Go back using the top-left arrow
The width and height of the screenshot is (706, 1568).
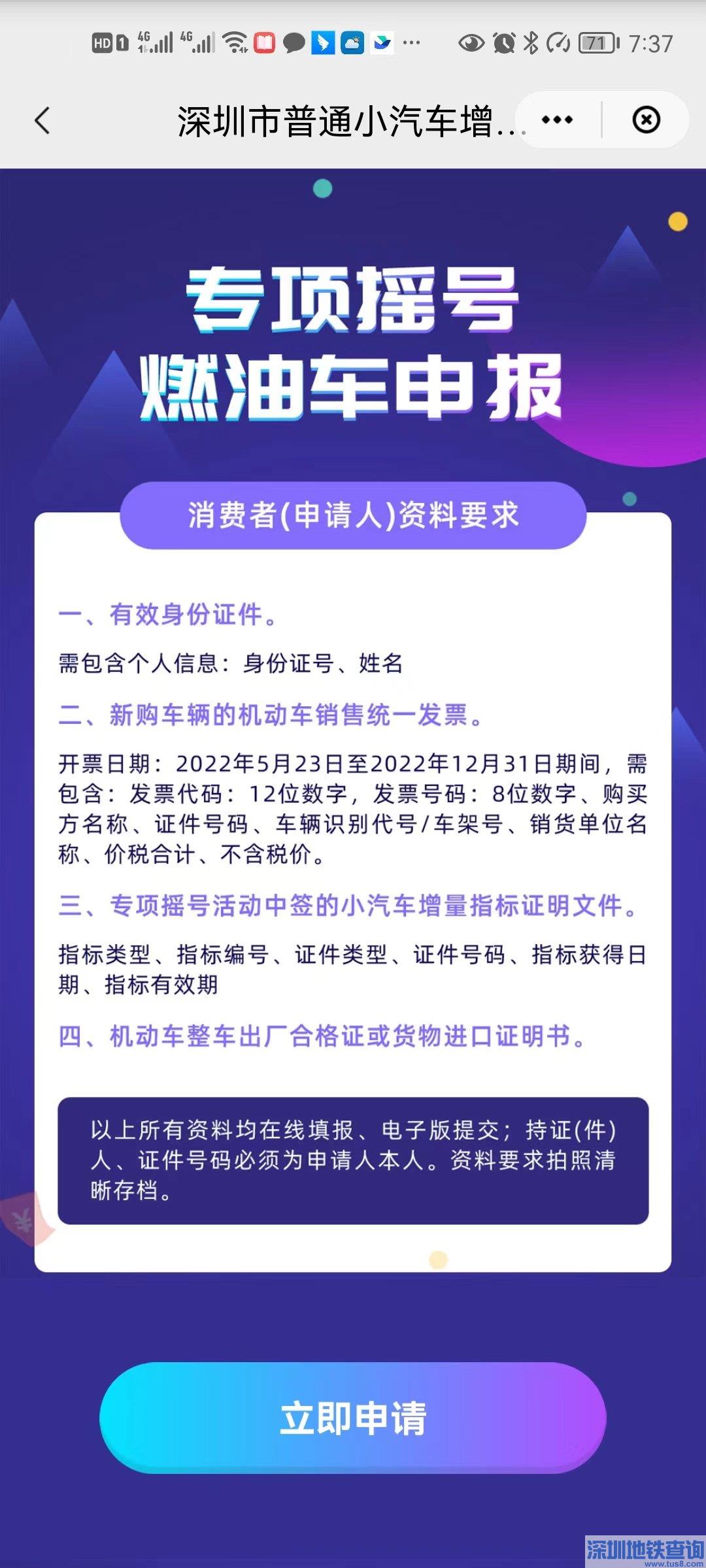[42, 121]
